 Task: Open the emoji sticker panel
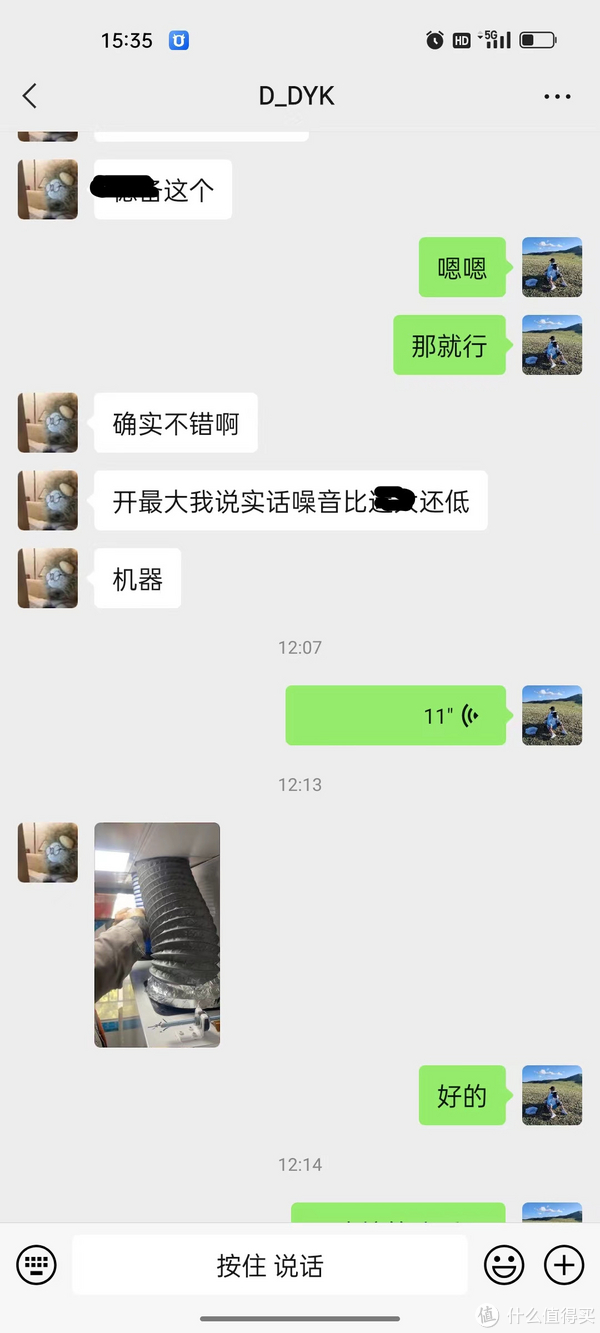point(504,1265)
